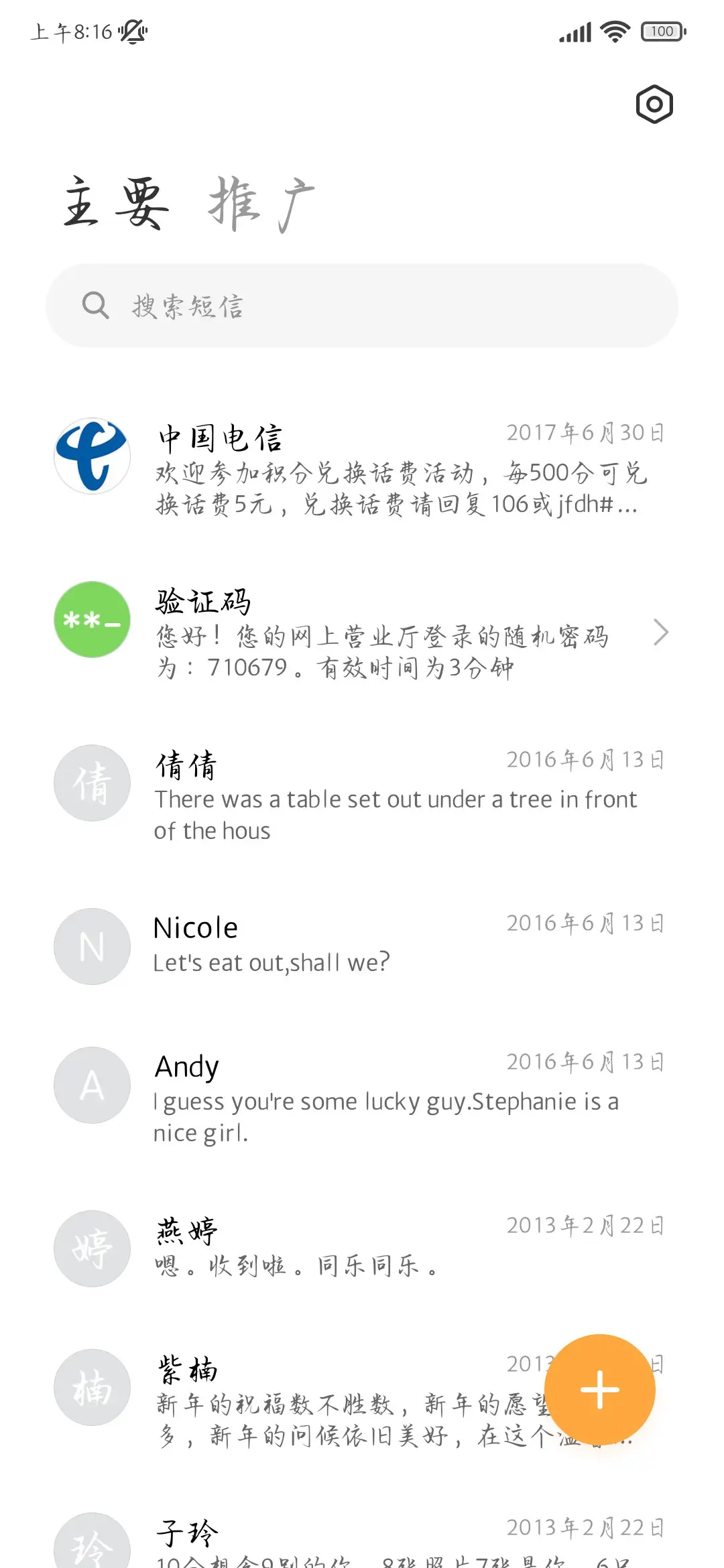
Task: Tap the search magnifier icon
Action: tap(95, 305)
